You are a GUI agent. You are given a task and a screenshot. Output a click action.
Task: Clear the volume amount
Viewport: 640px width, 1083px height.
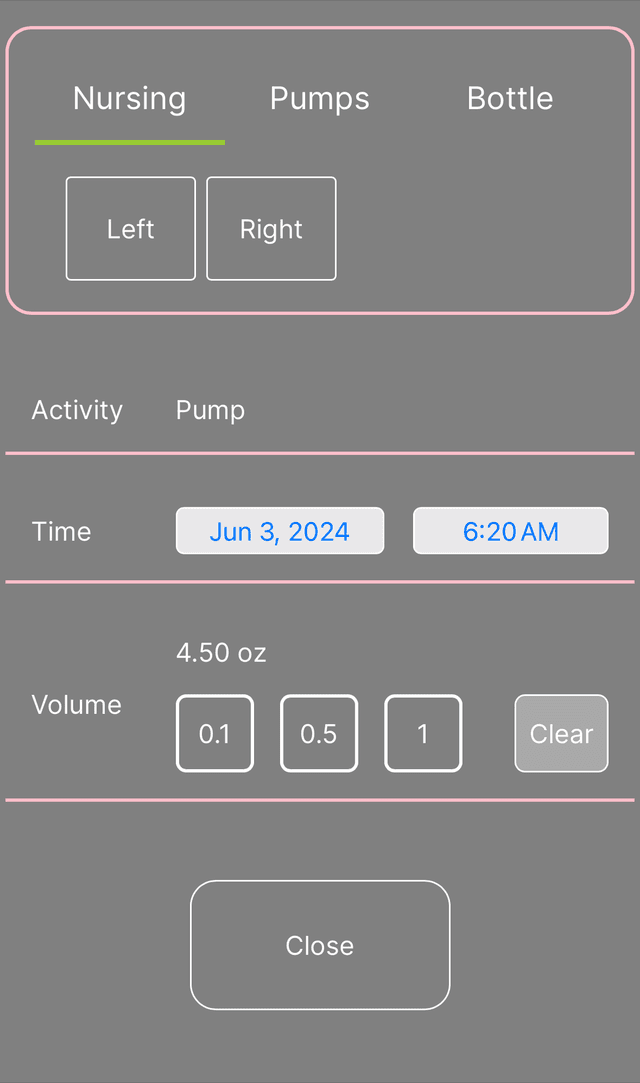(x=561, y=733)
